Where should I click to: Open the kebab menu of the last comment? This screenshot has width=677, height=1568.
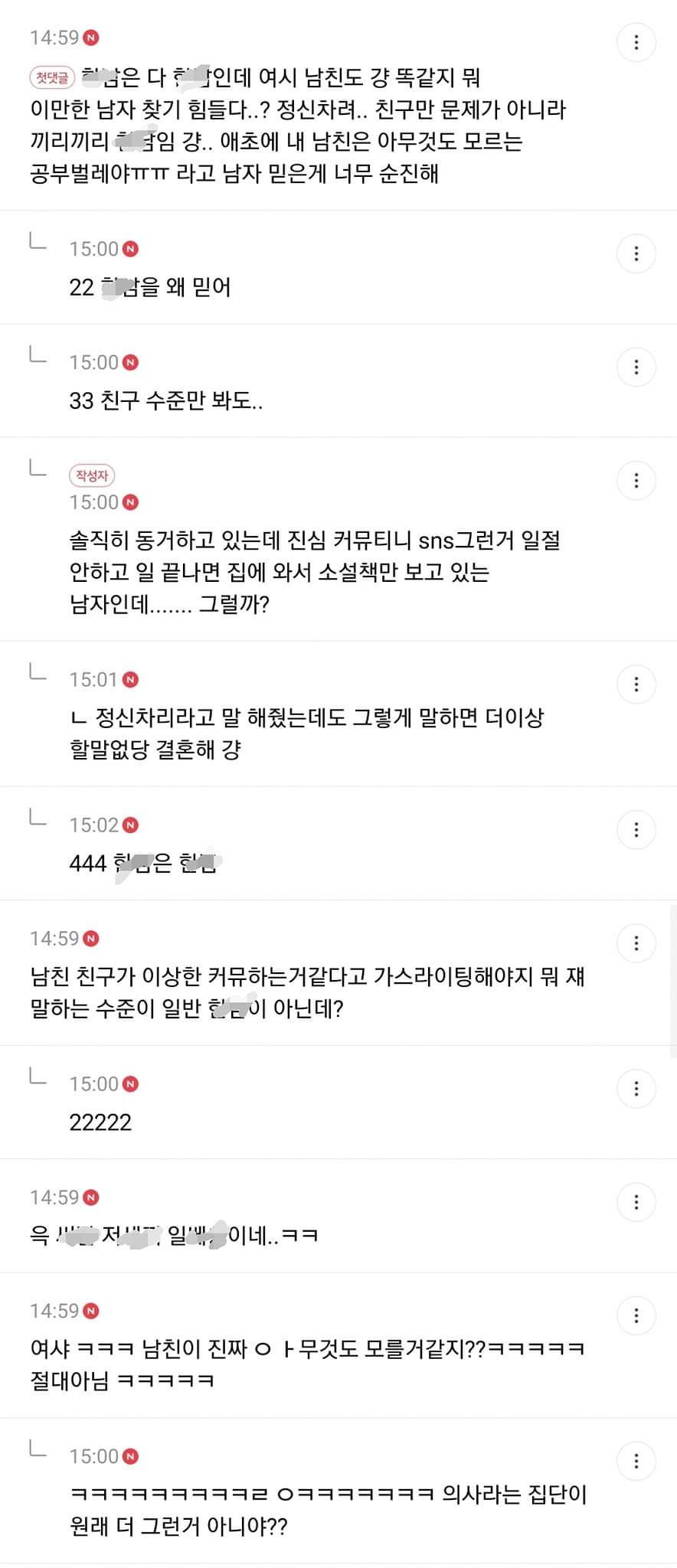(x=636, y=1459)
